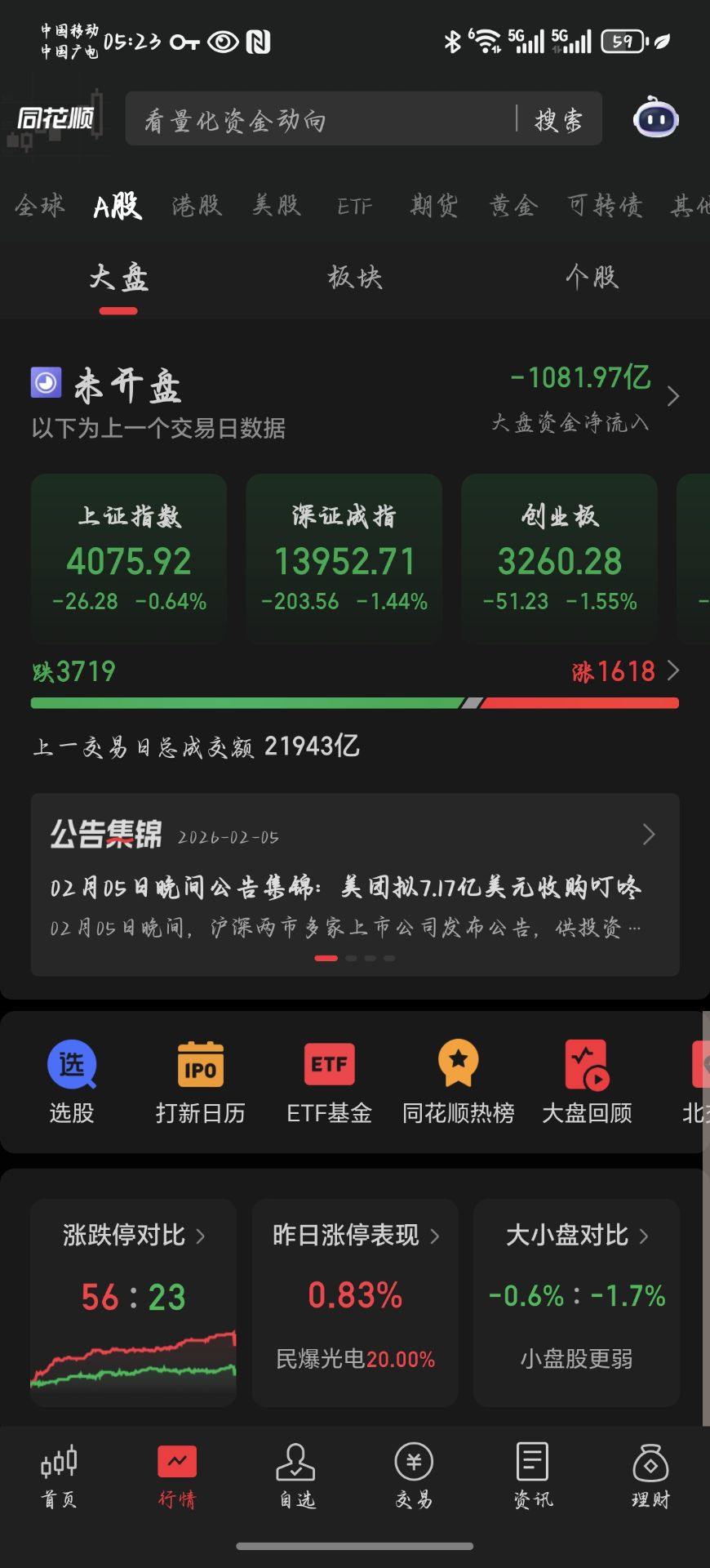Open the AI assistant robot icon
Viewport: 710px width, 1568px height.
[655, 119]
